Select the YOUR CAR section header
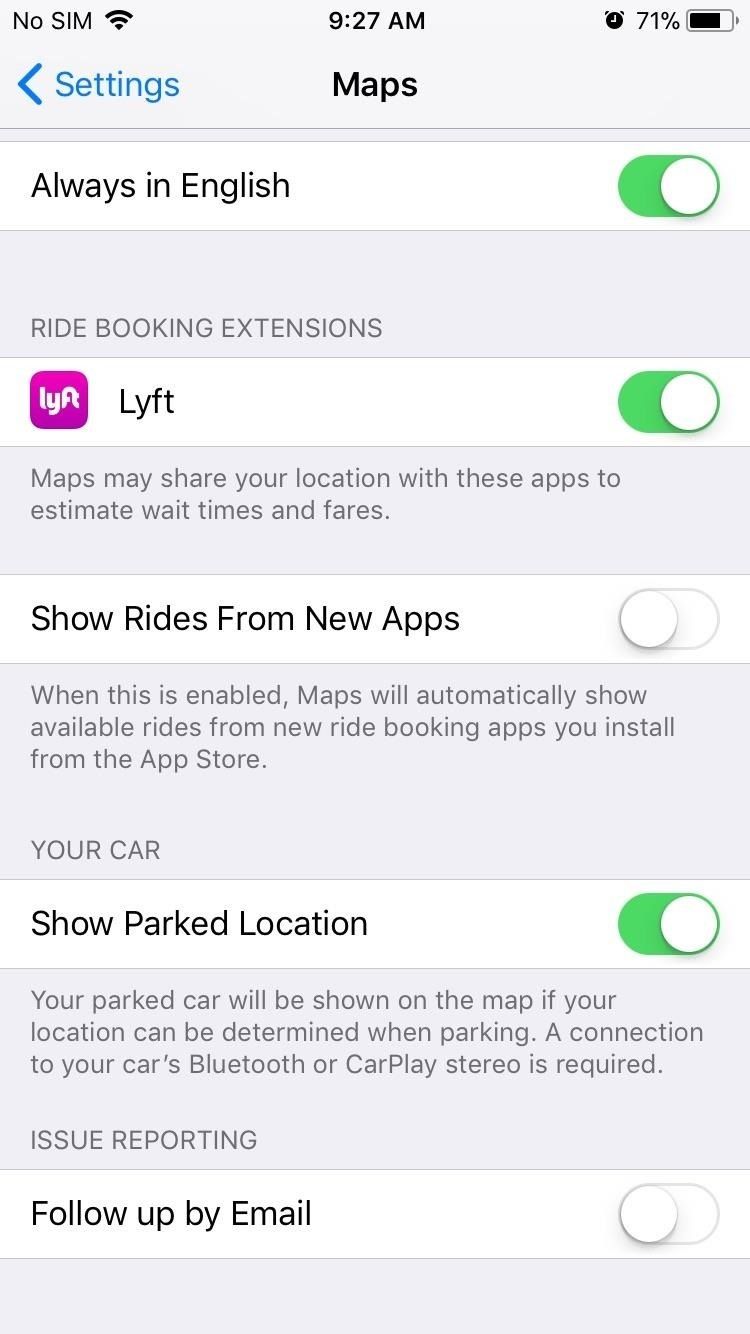This screenshot has height=1334, width=750. pyautogui.click(x=96, y=850)
